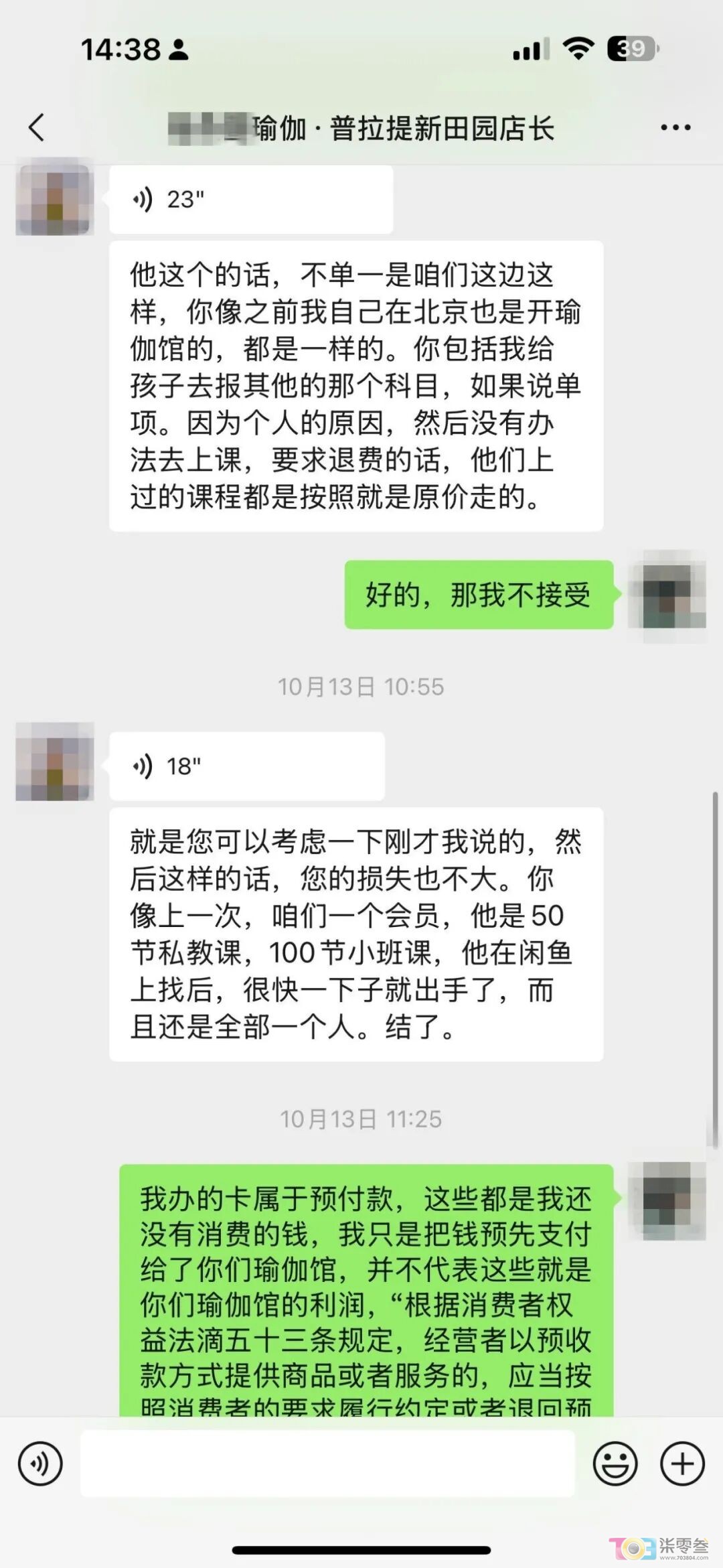Image resolution: width=723 pixels, height=1568 pixels.
Task: Open the emoji picker
Action: click(x=615, y=1464)
